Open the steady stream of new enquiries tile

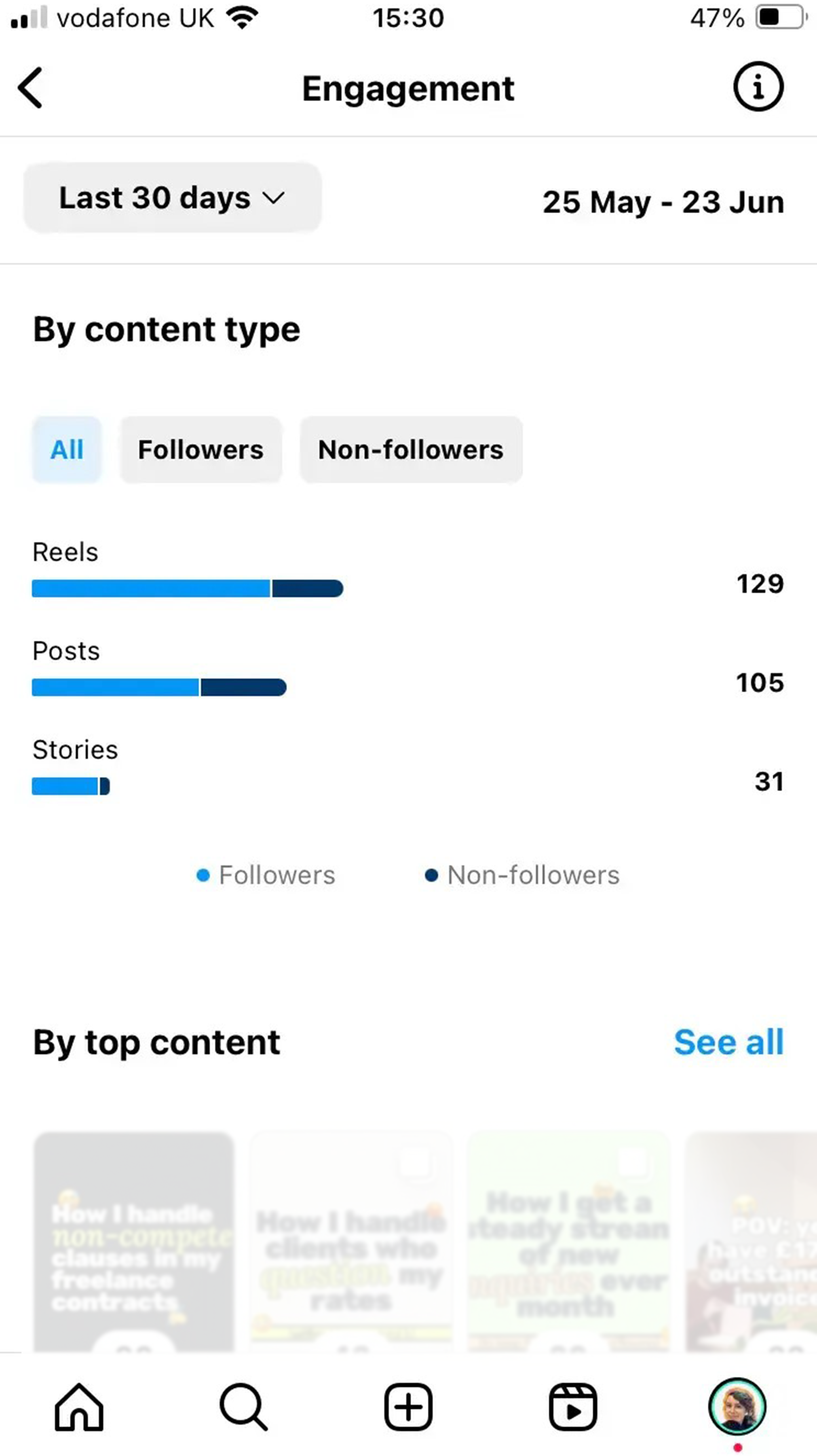(x=568, y=1242)
